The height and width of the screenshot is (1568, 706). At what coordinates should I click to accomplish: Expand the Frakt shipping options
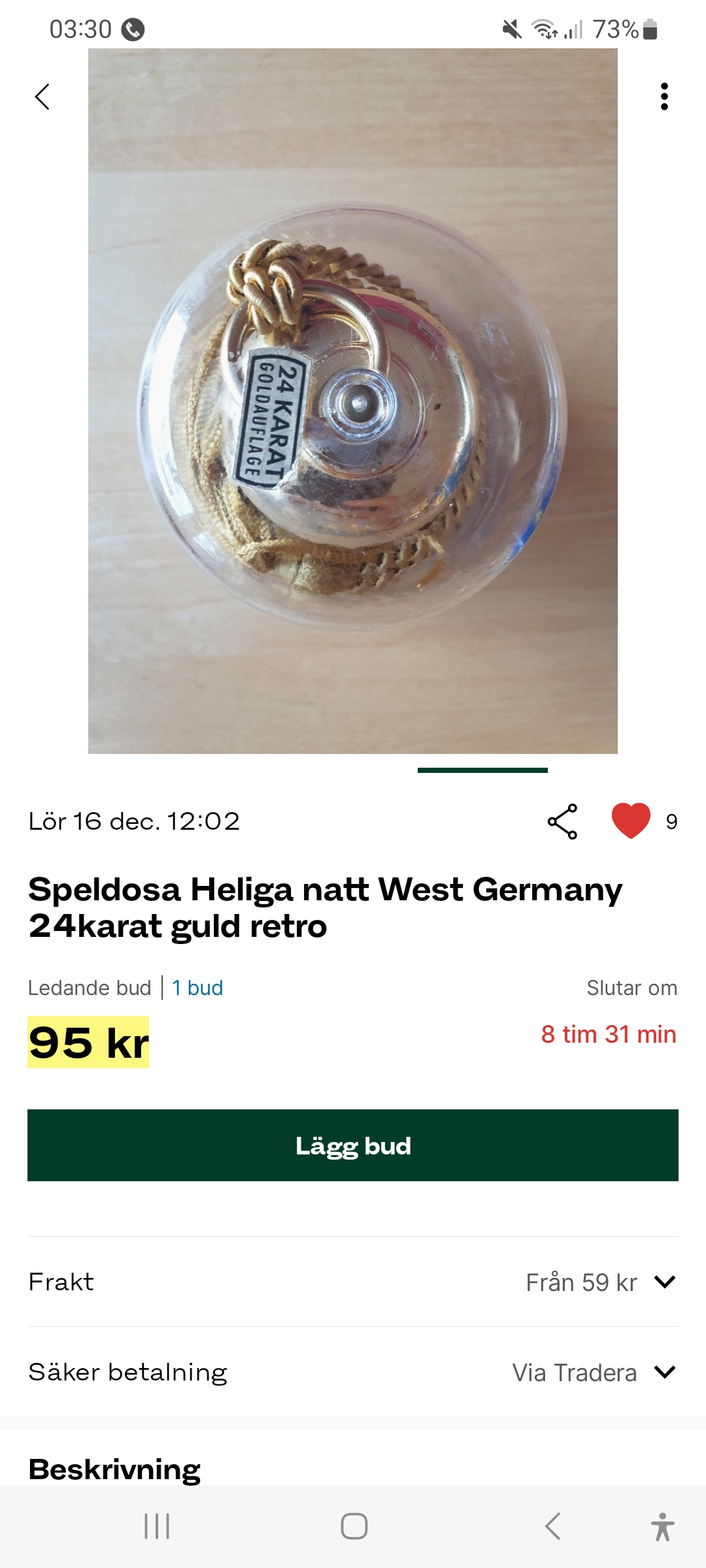(x=664, y=1282)
